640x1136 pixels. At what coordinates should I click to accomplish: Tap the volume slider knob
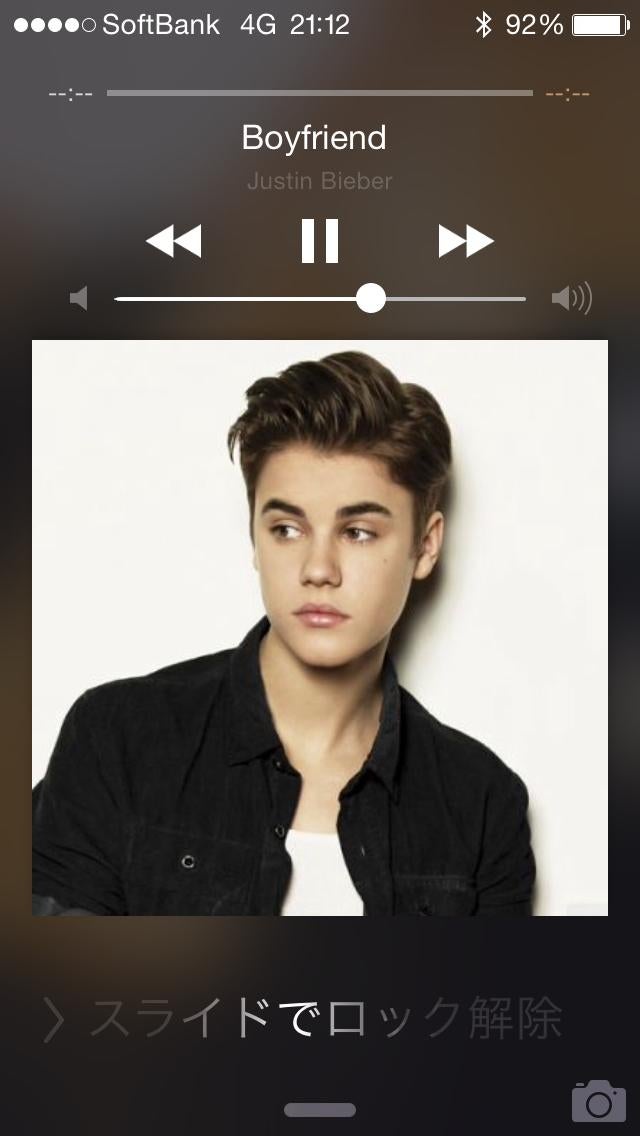pyautogui.click(x=371, y=298)
